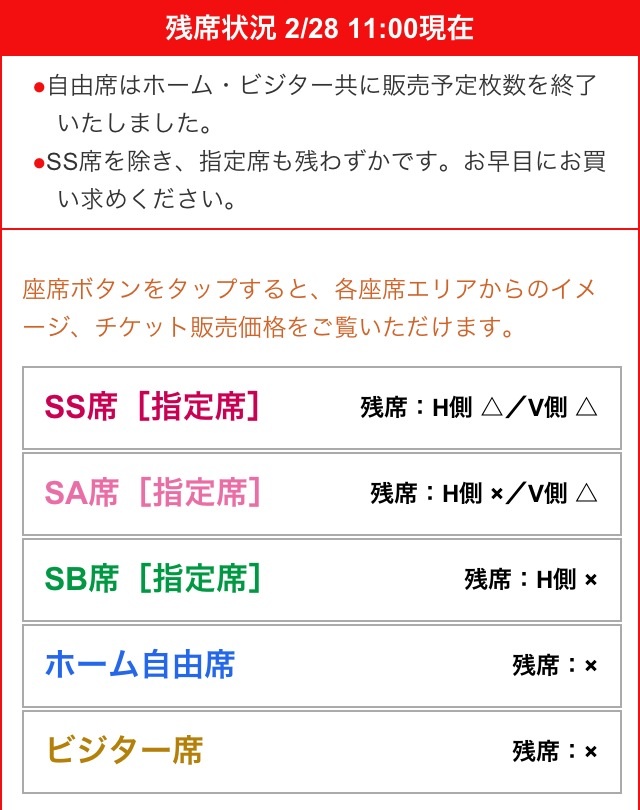
Task: View details for SB席 [指定席]
Action: (320, 579)
